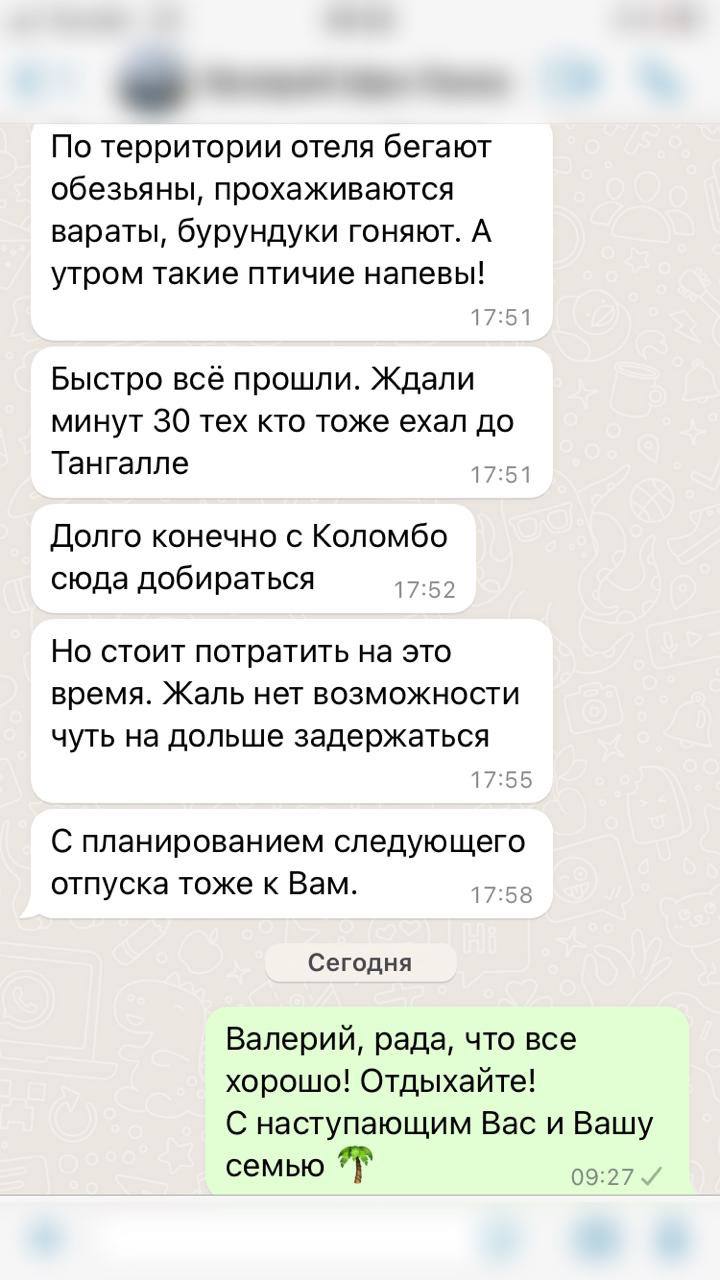The image size is (720, 1280).
Task: Open the attachment plus menu
Action: pos(46,1238)
